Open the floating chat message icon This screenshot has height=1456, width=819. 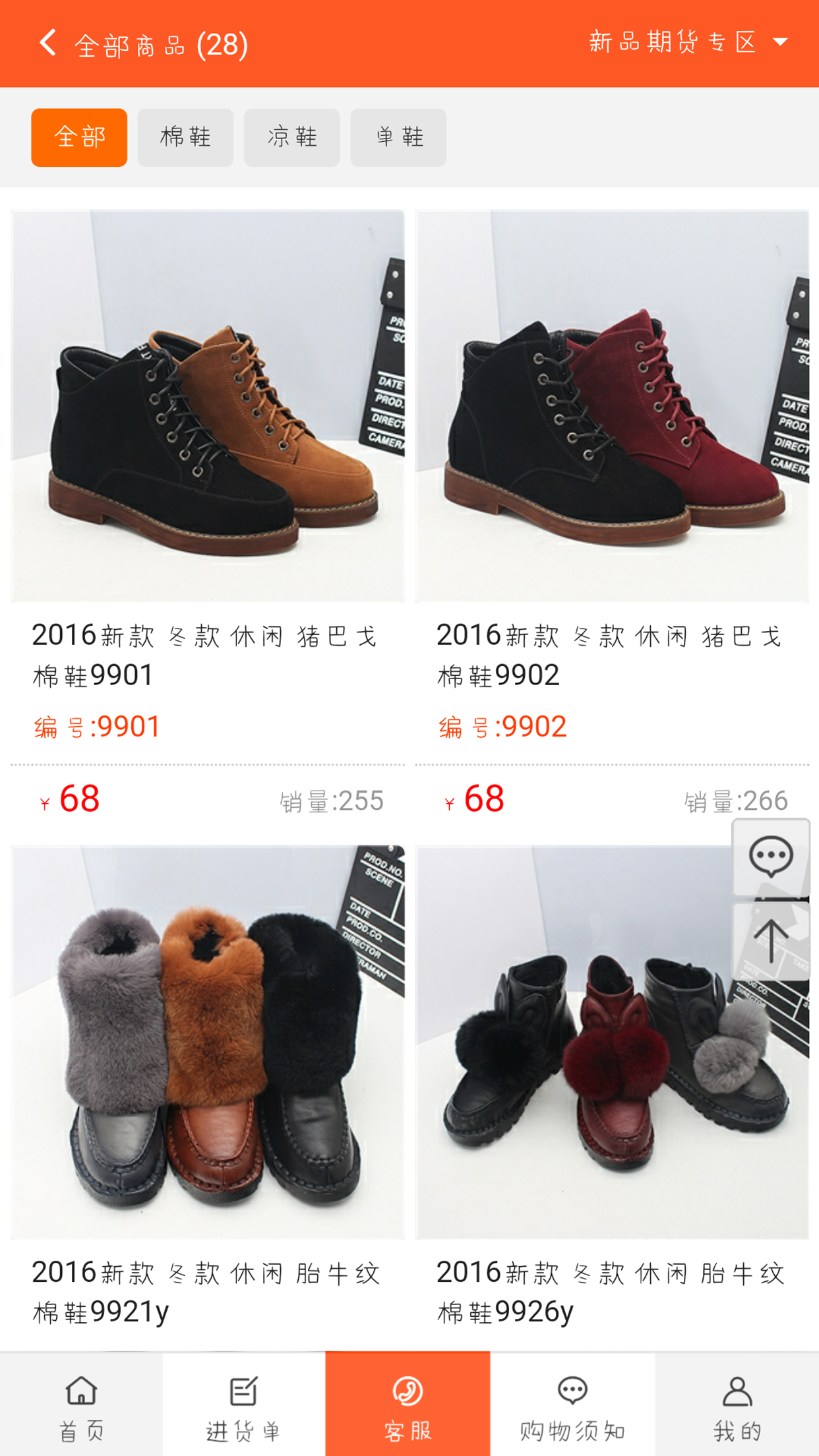point(770,857)
